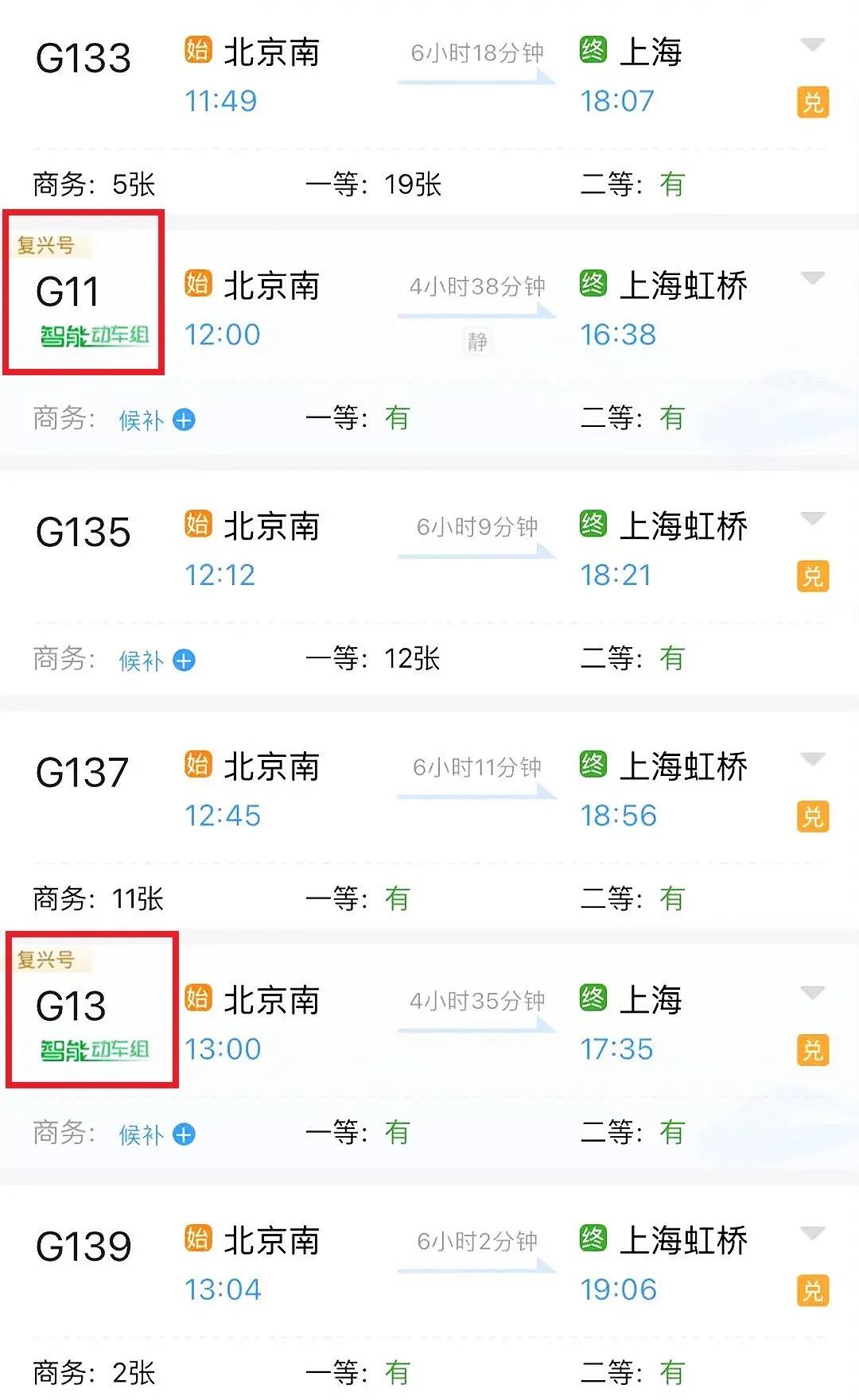The height and width of the screenshot is (1400, 859).
Task: Expand the arrow on the G137 row
Action: pos(812,759)
